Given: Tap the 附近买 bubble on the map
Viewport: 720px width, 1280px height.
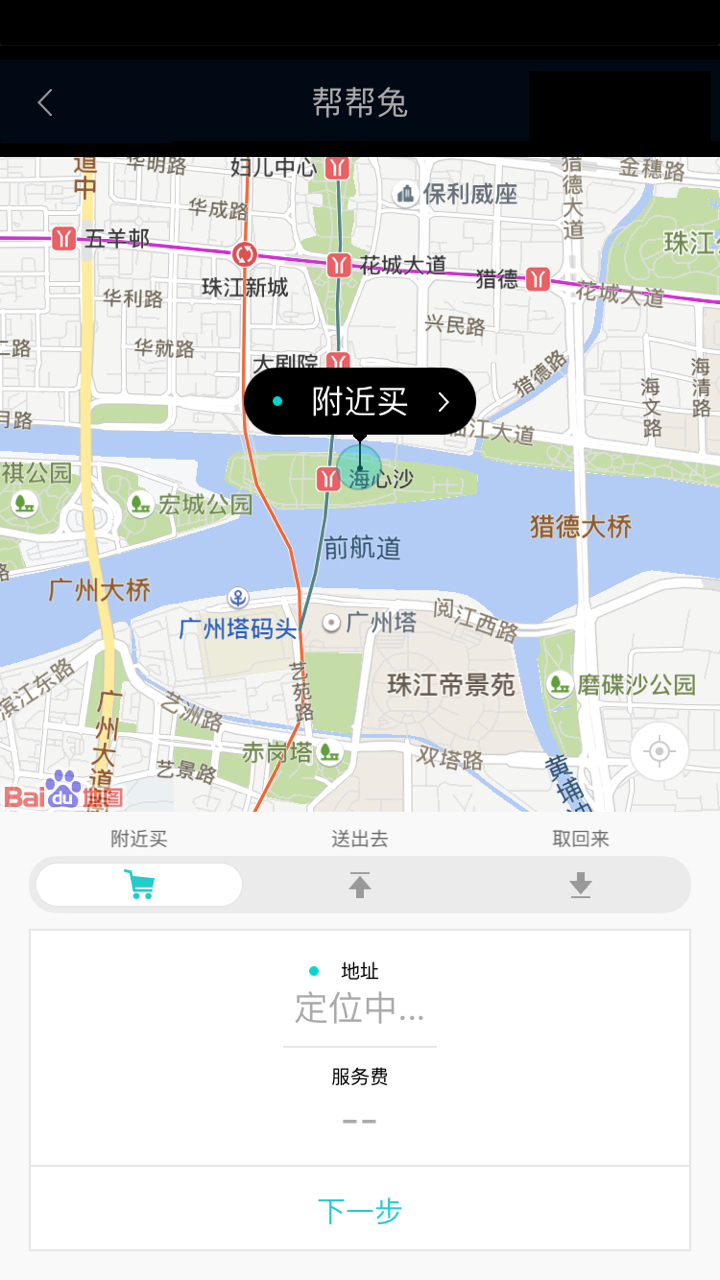Looking at the screenshot, I should point(360,402).
